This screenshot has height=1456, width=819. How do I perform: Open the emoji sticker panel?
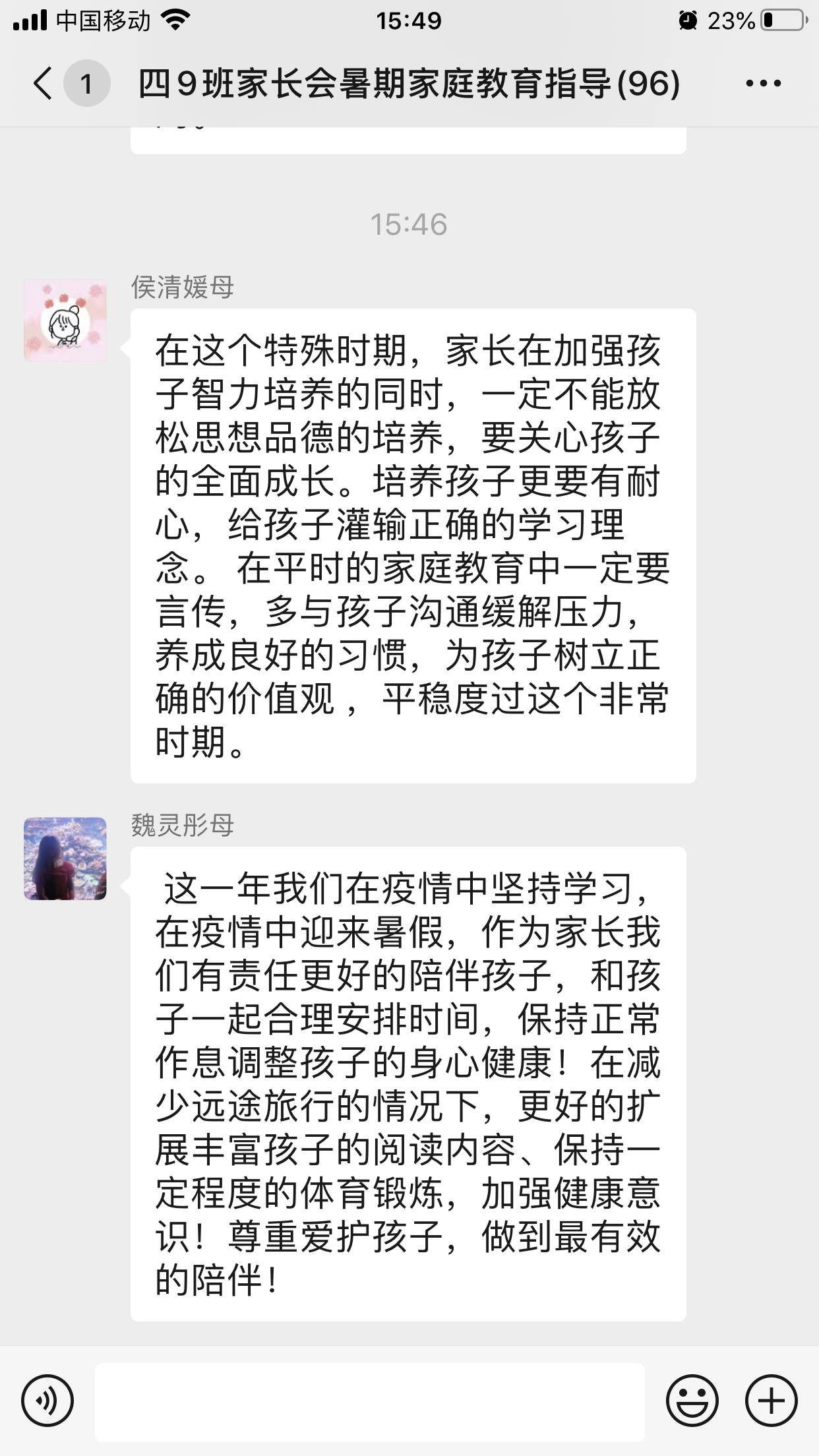click(x=692, y=1401)
